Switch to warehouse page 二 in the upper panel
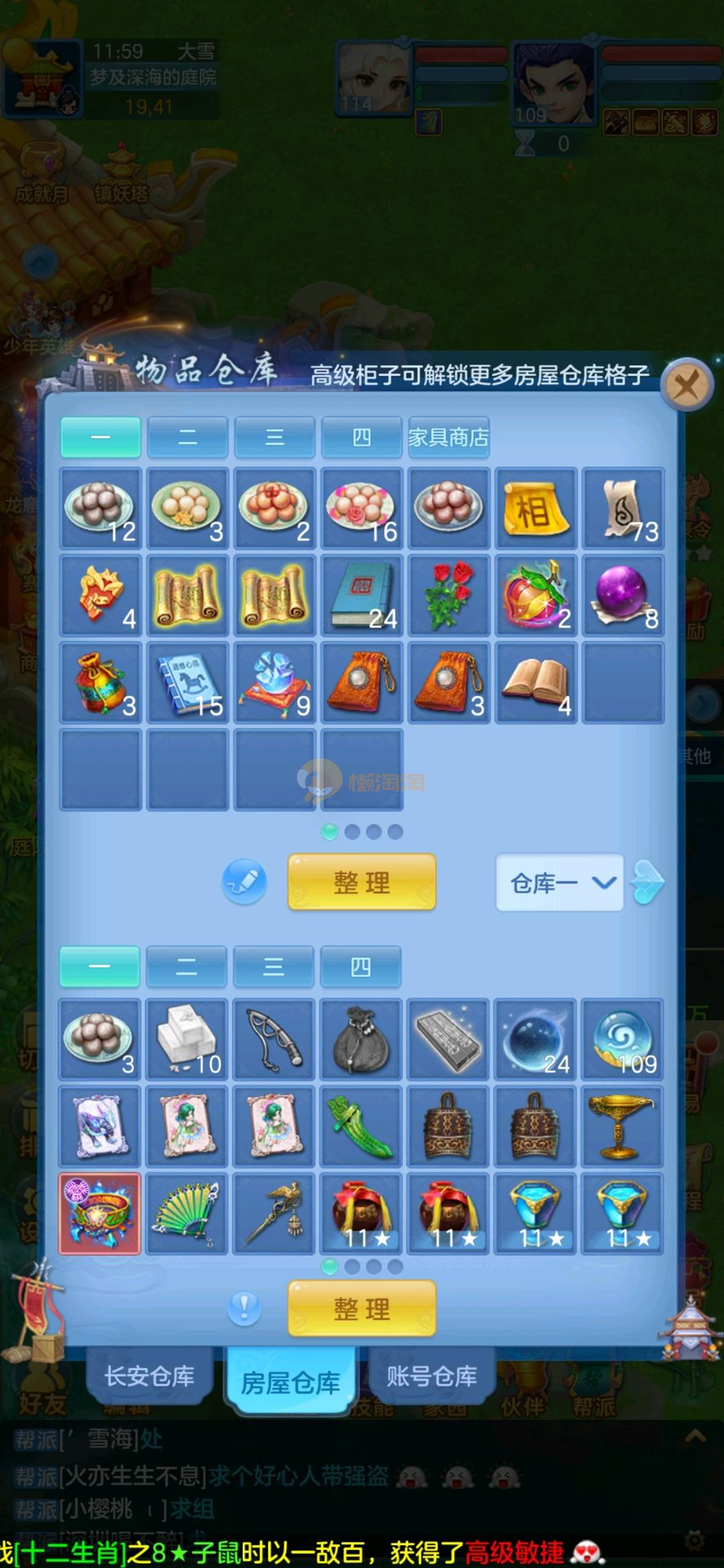724x1568 pixels. pos(188,437)
